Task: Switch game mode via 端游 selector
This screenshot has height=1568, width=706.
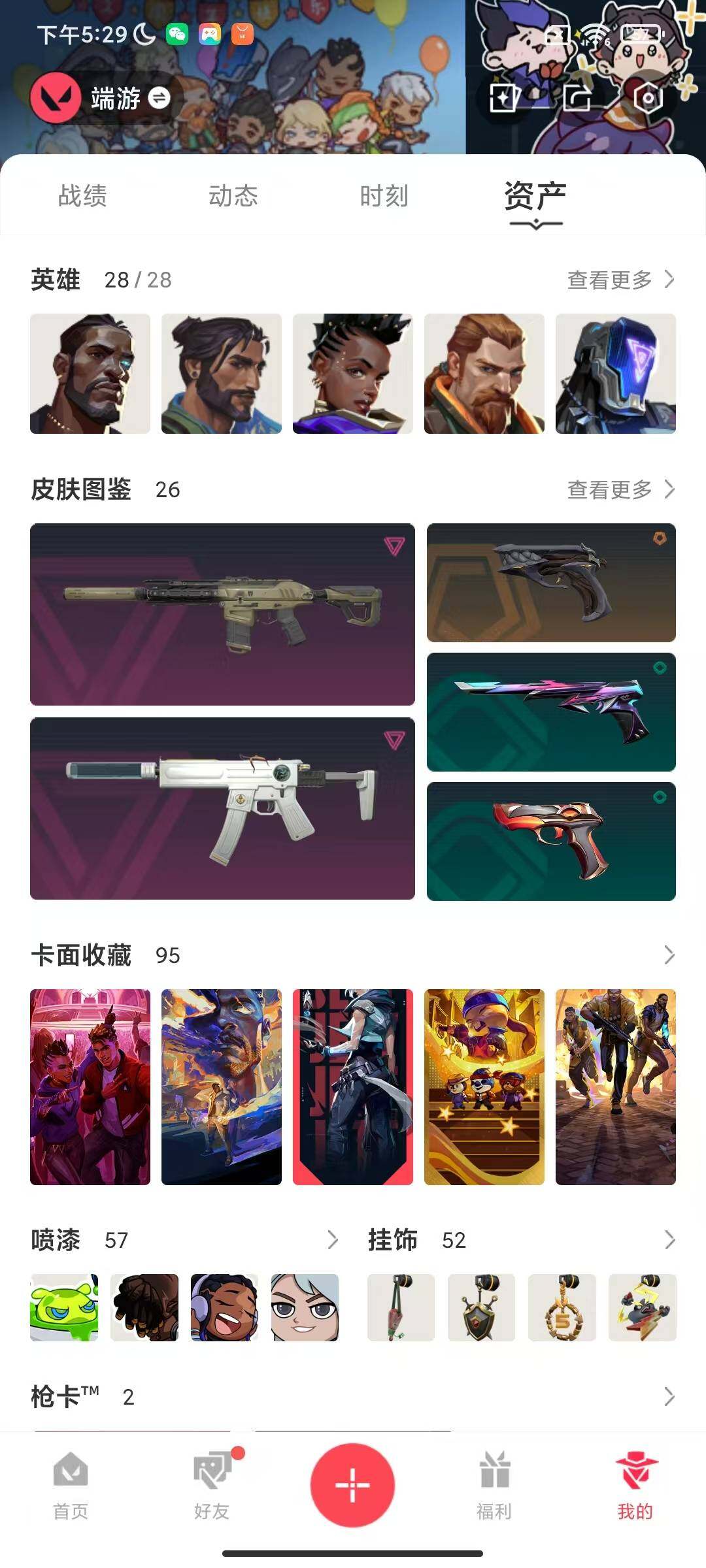Action: click(x=131, y=99)
